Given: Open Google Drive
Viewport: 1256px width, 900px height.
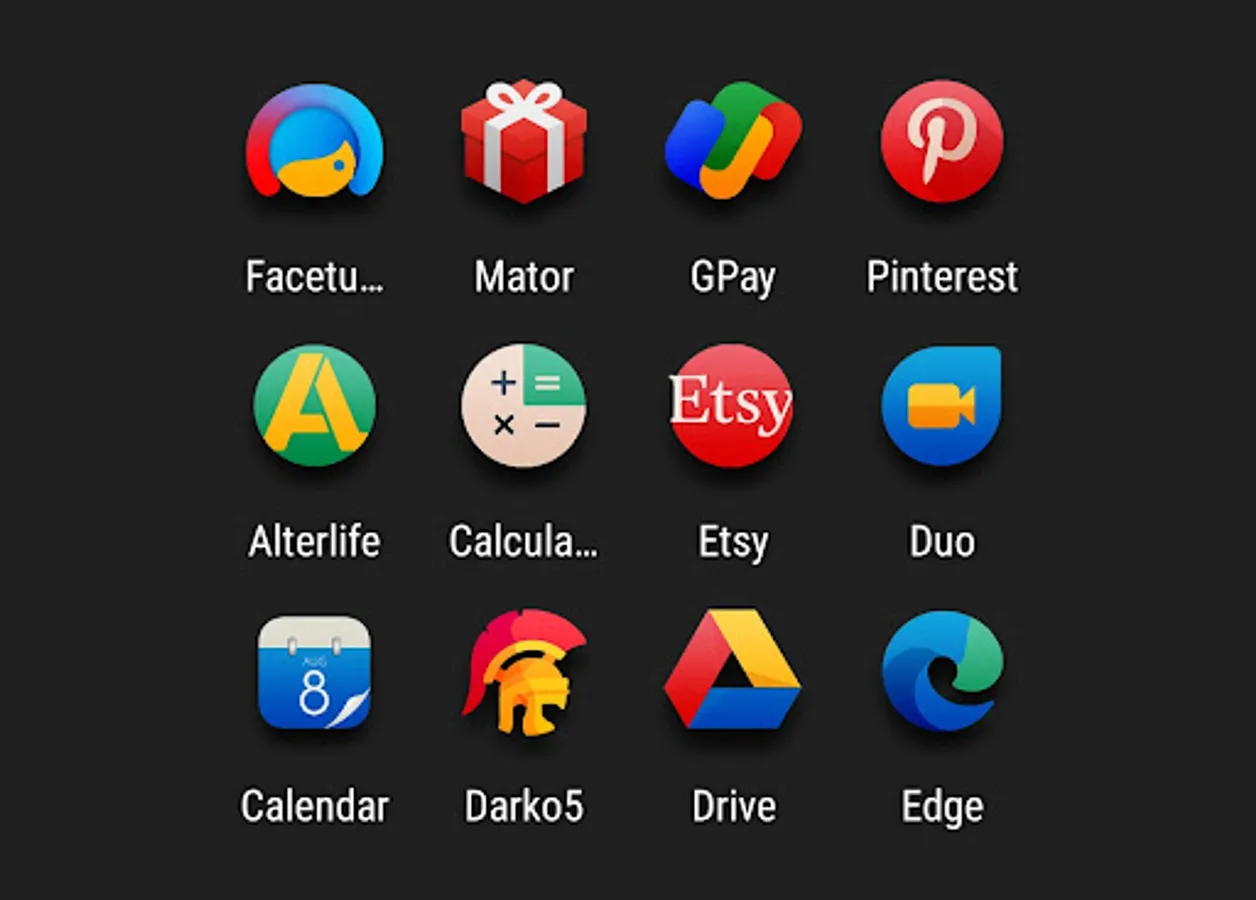Looking at the screenshot, I should coord(733,670).
